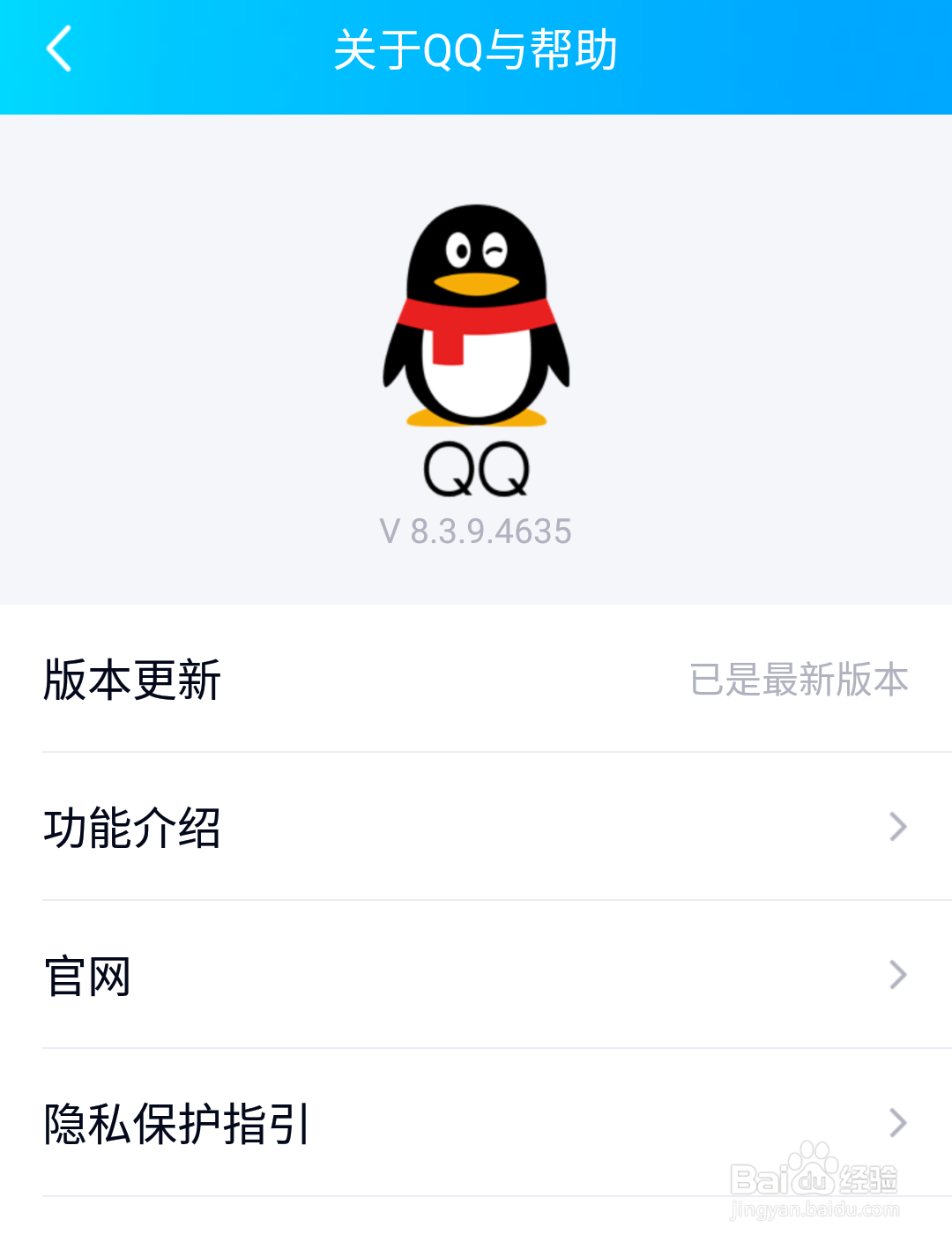952x1242 pixels.
Task: Open the 功能介绍 row
Action: 476,827
